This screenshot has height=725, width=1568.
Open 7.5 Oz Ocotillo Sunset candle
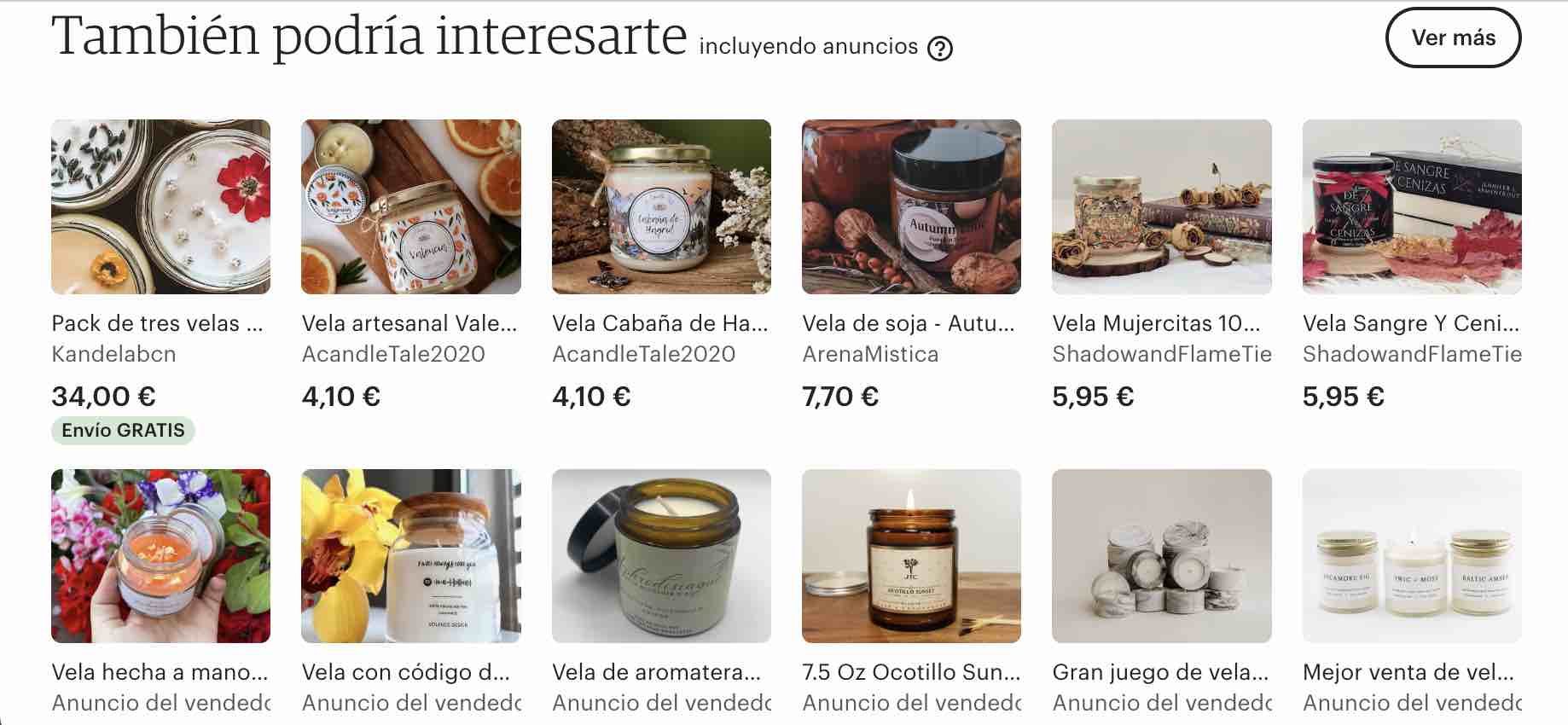coord(911,556)
